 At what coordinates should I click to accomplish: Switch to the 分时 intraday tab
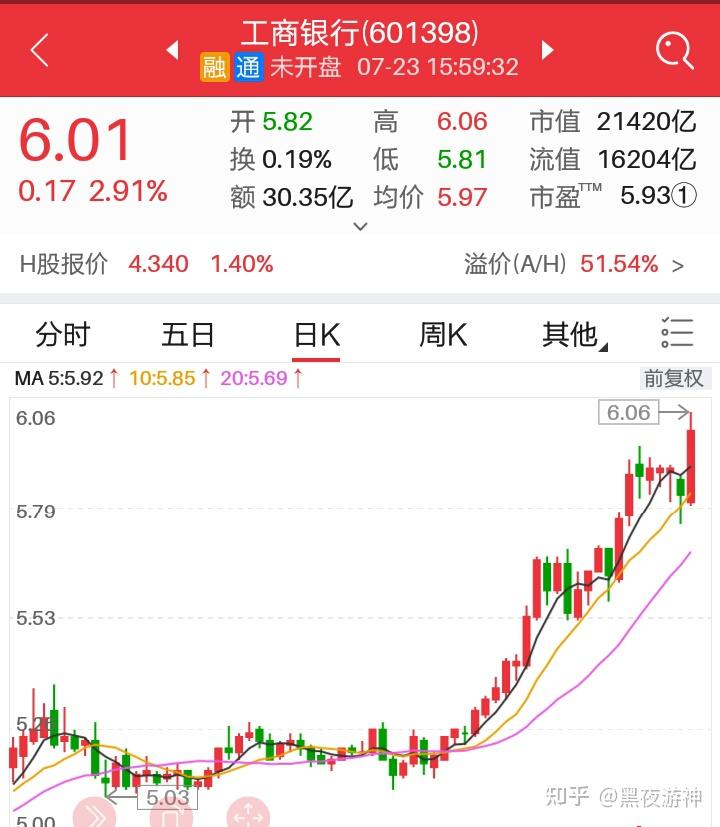click(63, 334)
